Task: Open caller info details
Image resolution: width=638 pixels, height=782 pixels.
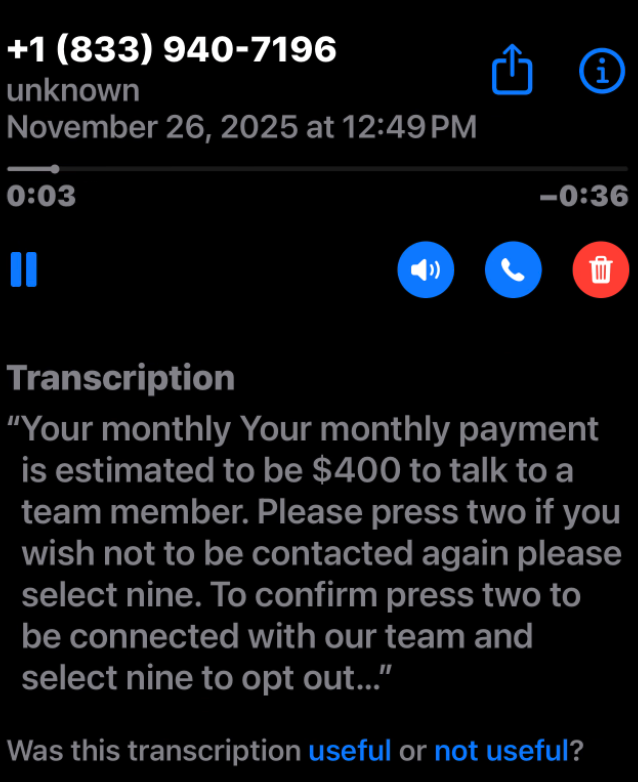Action: [x=601, y=70]
